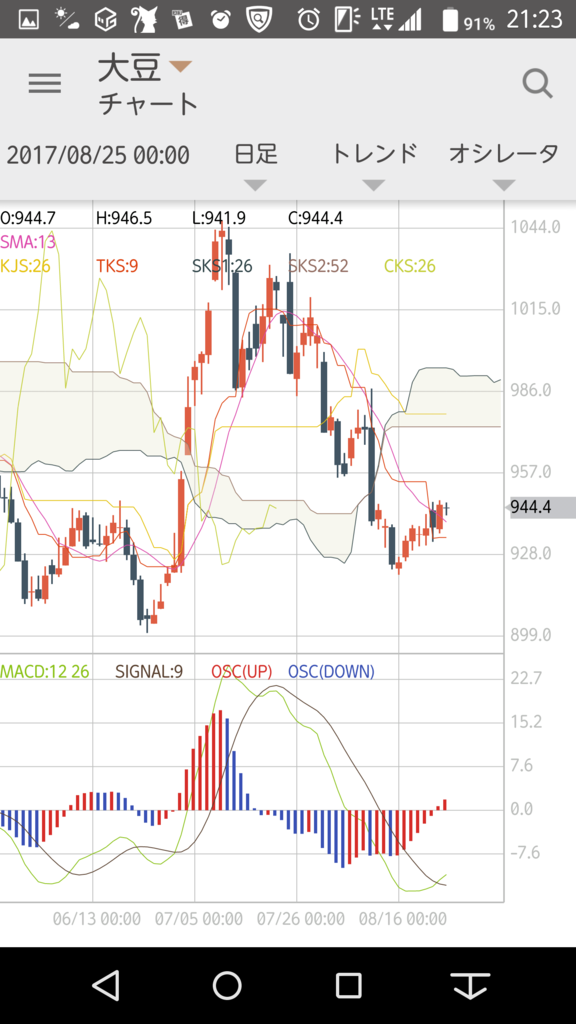Open the 大豆 commodity selector dropdown
Image resolution: width=576 pixels, height=1024 pixels.
tap(145, 69)
